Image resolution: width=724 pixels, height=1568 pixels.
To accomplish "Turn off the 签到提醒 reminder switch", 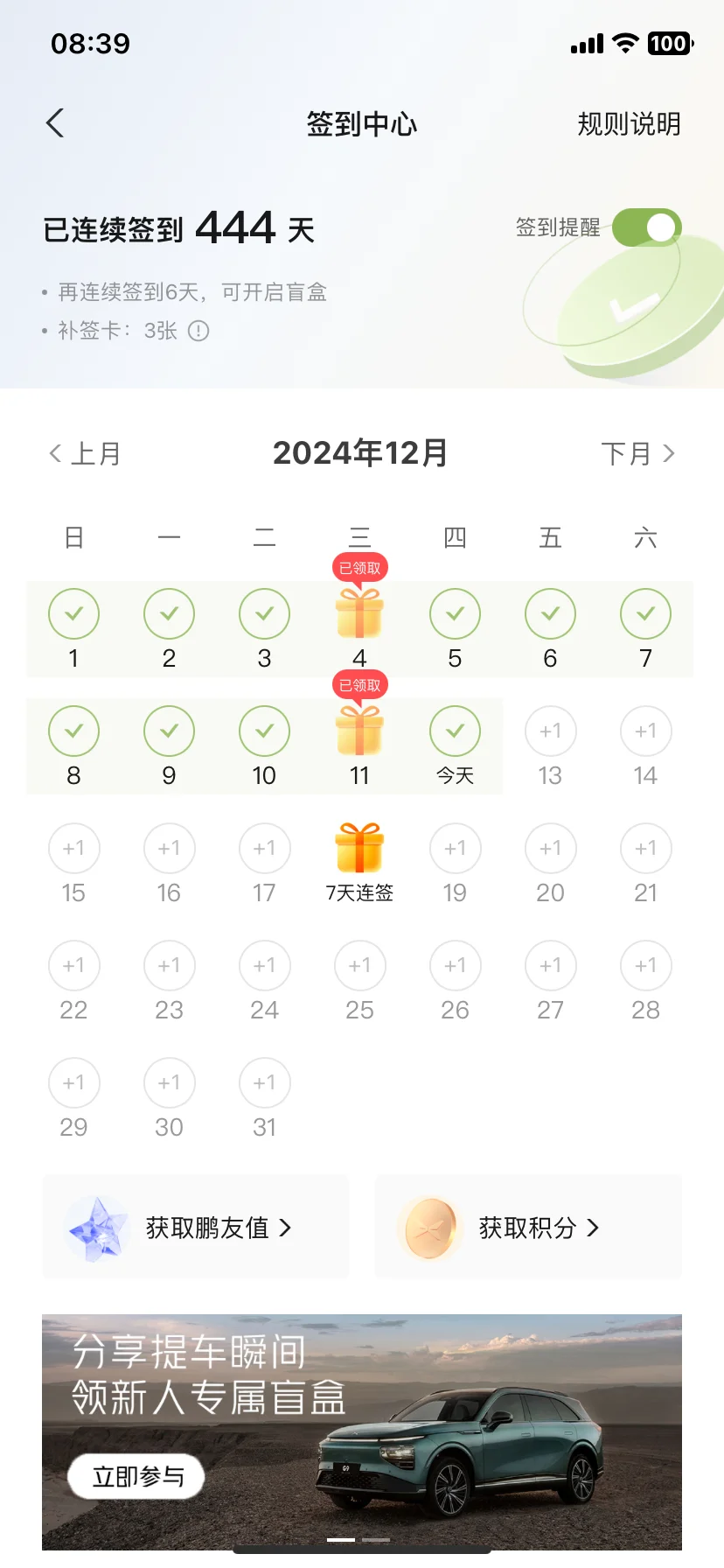I will pyautogui.click(x=647, y=227).
